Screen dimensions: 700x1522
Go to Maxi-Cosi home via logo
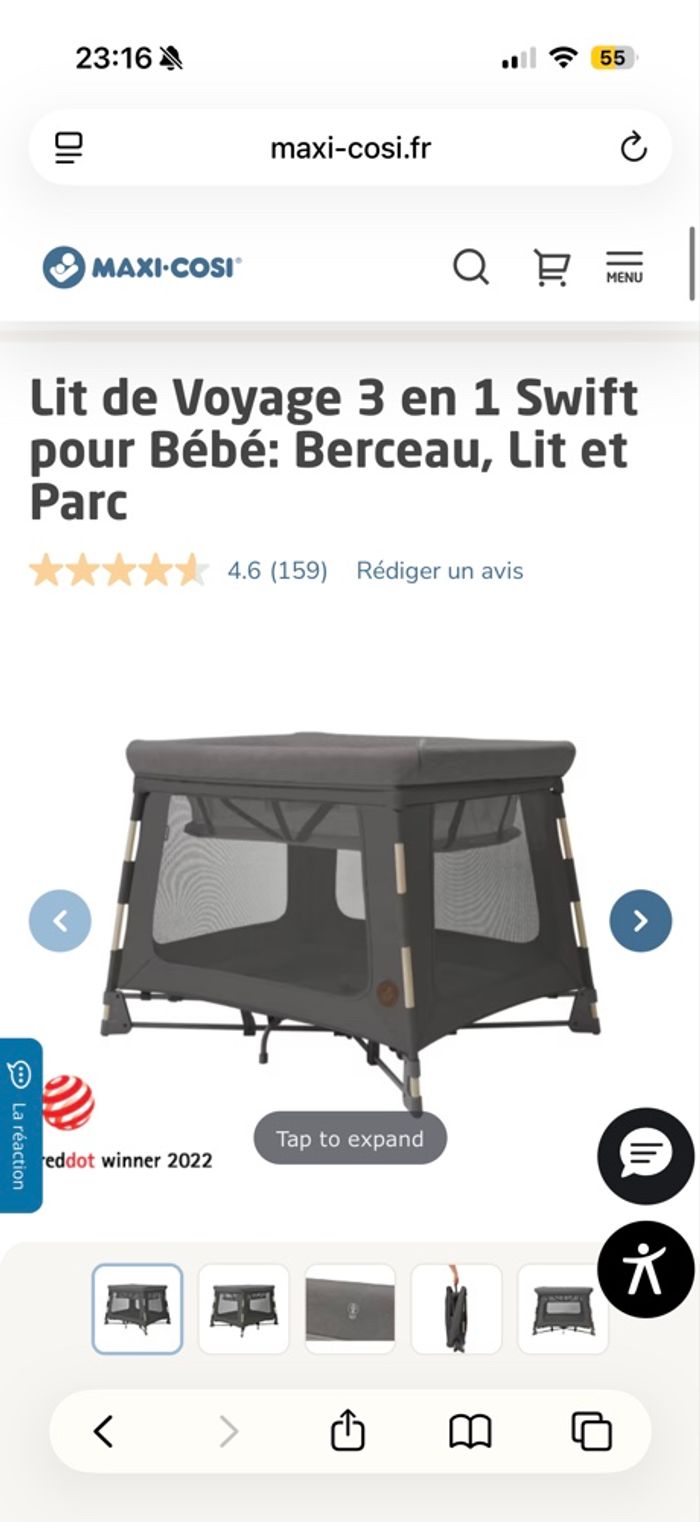click(141, 267)
